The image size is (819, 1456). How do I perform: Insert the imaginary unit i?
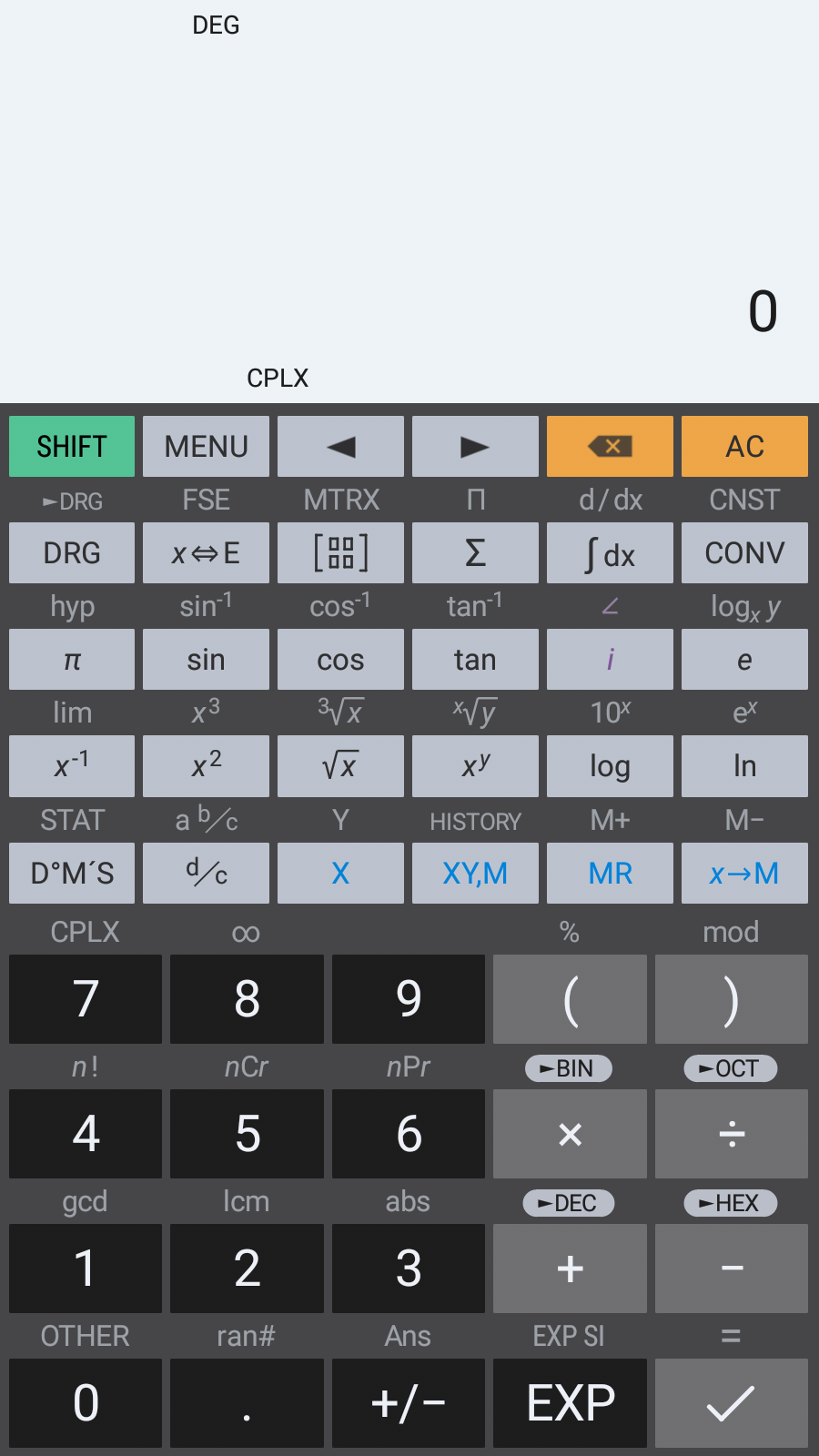tap(610, 659)
